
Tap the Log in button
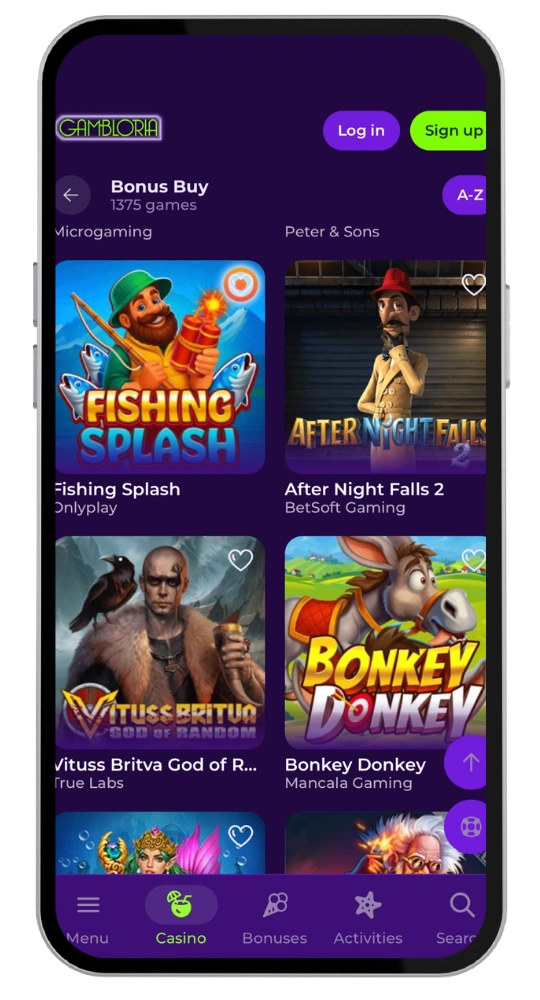tap(361, 131)
